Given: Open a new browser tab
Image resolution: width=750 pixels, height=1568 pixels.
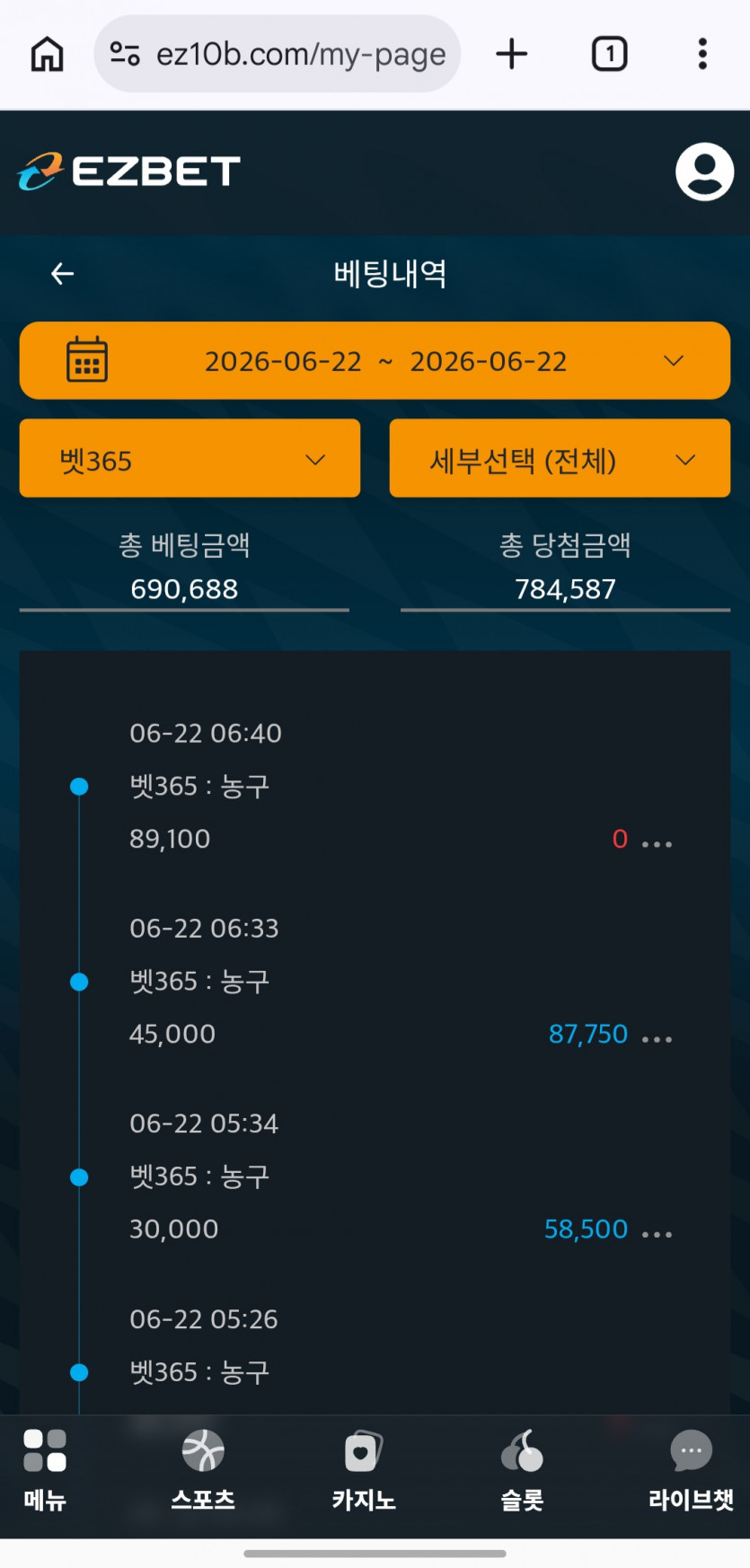Looking at the screenshot, I should [512, 54].
